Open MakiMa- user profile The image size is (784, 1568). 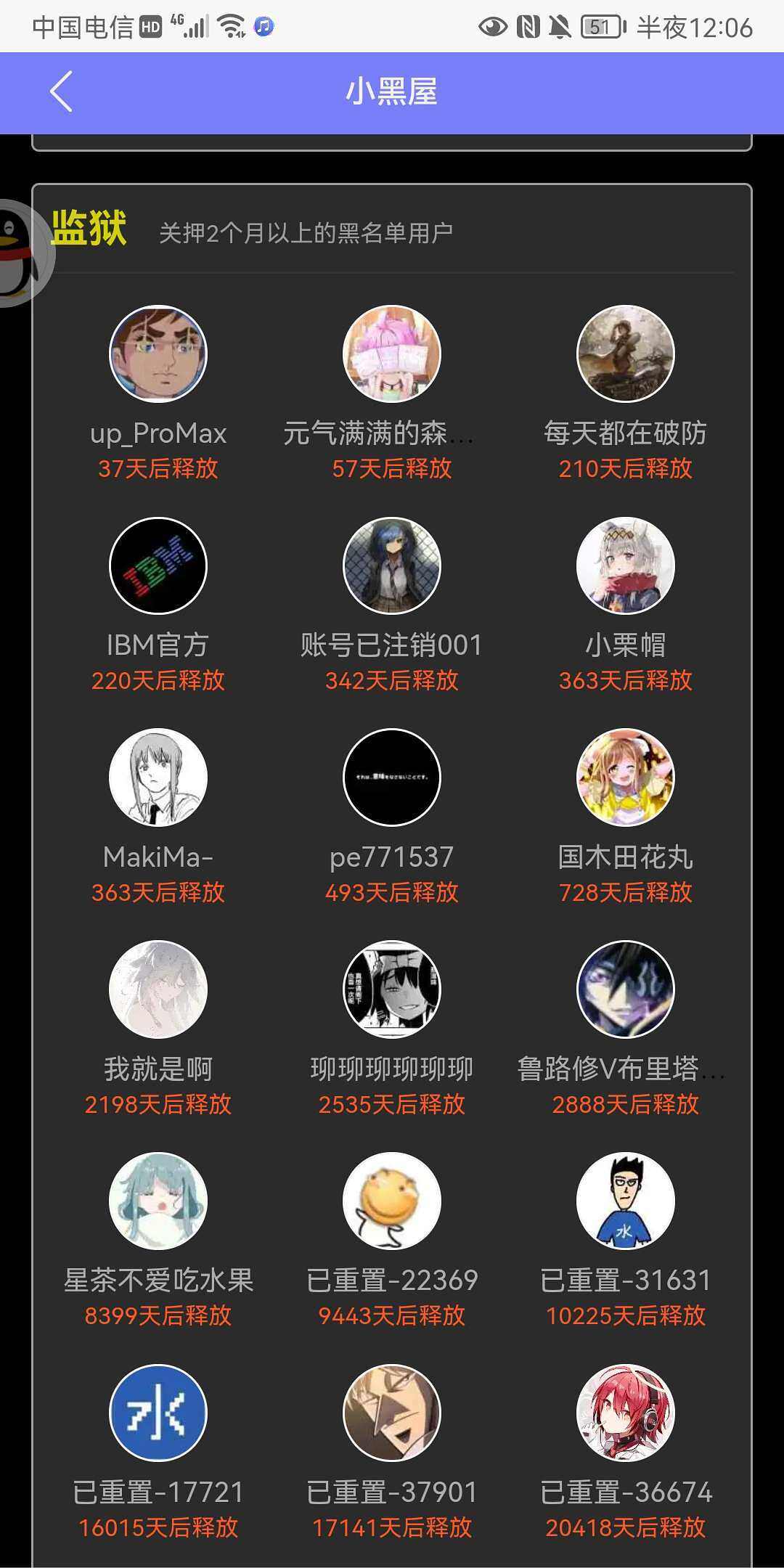pos(158,778)
